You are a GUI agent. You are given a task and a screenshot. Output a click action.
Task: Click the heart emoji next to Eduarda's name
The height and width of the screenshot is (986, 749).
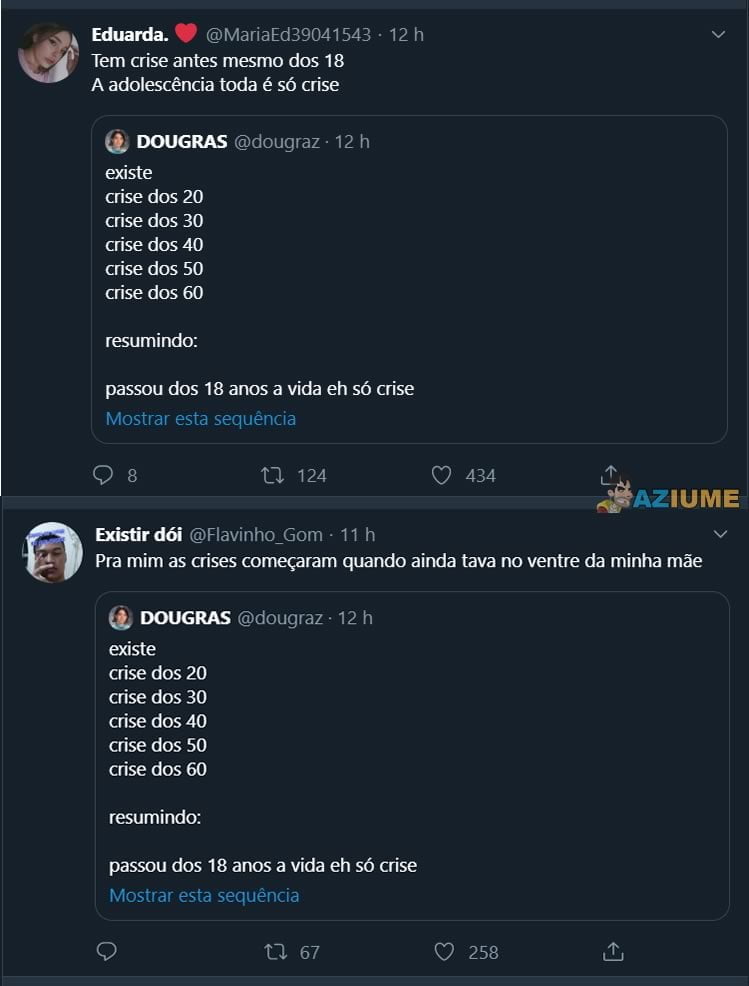[184, 32]
